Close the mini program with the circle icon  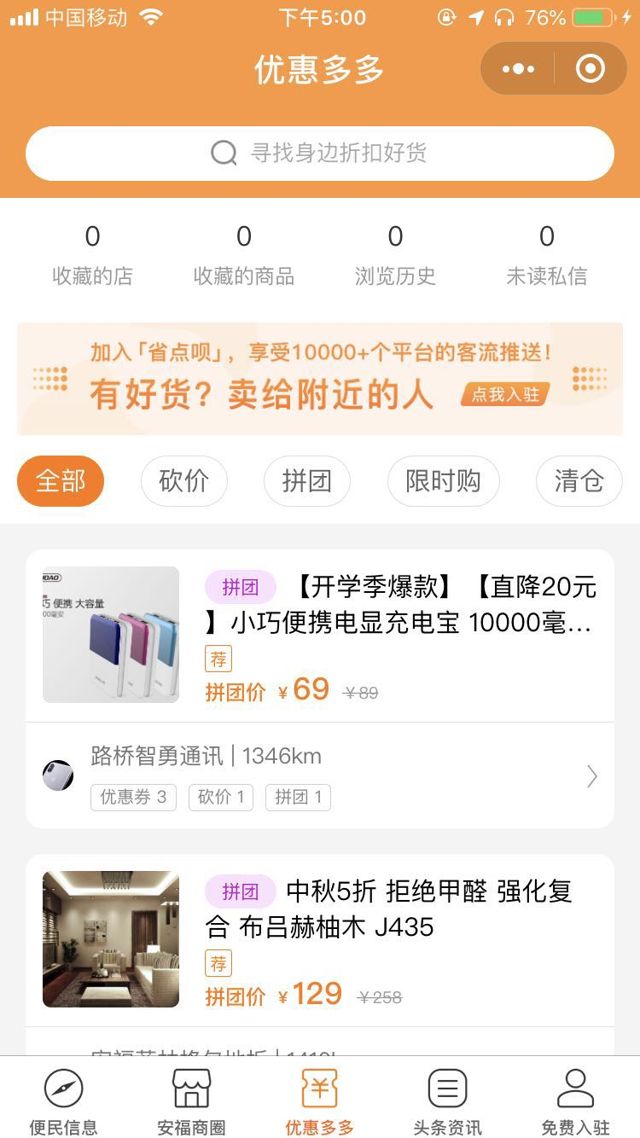click(590, 69)
